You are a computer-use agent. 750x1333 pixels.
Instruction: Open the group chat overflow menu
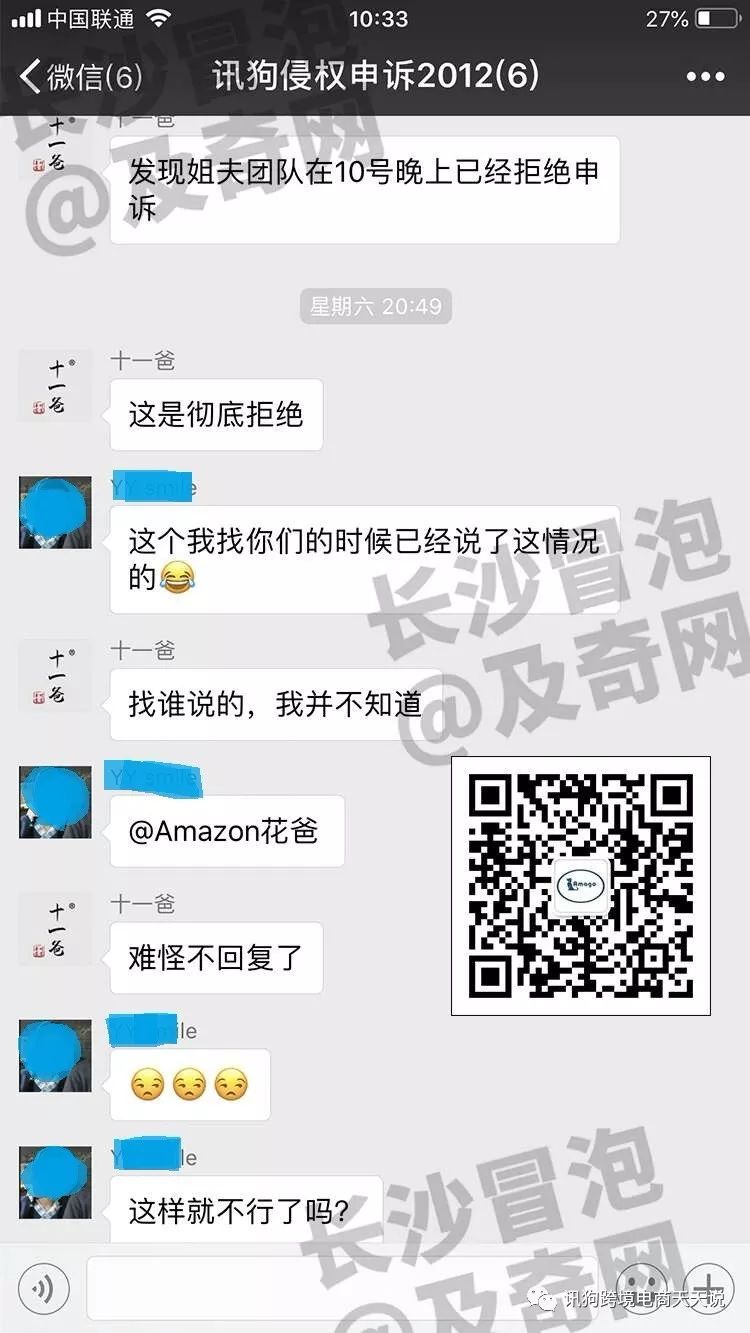pyautogui.click(x=705, y=77)
